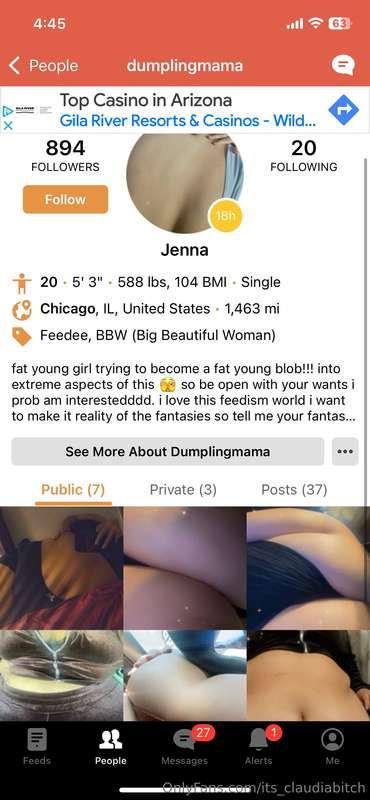370x800 pixels.
Task: Open the three-dot options button
Action: [x=345, y=452]
